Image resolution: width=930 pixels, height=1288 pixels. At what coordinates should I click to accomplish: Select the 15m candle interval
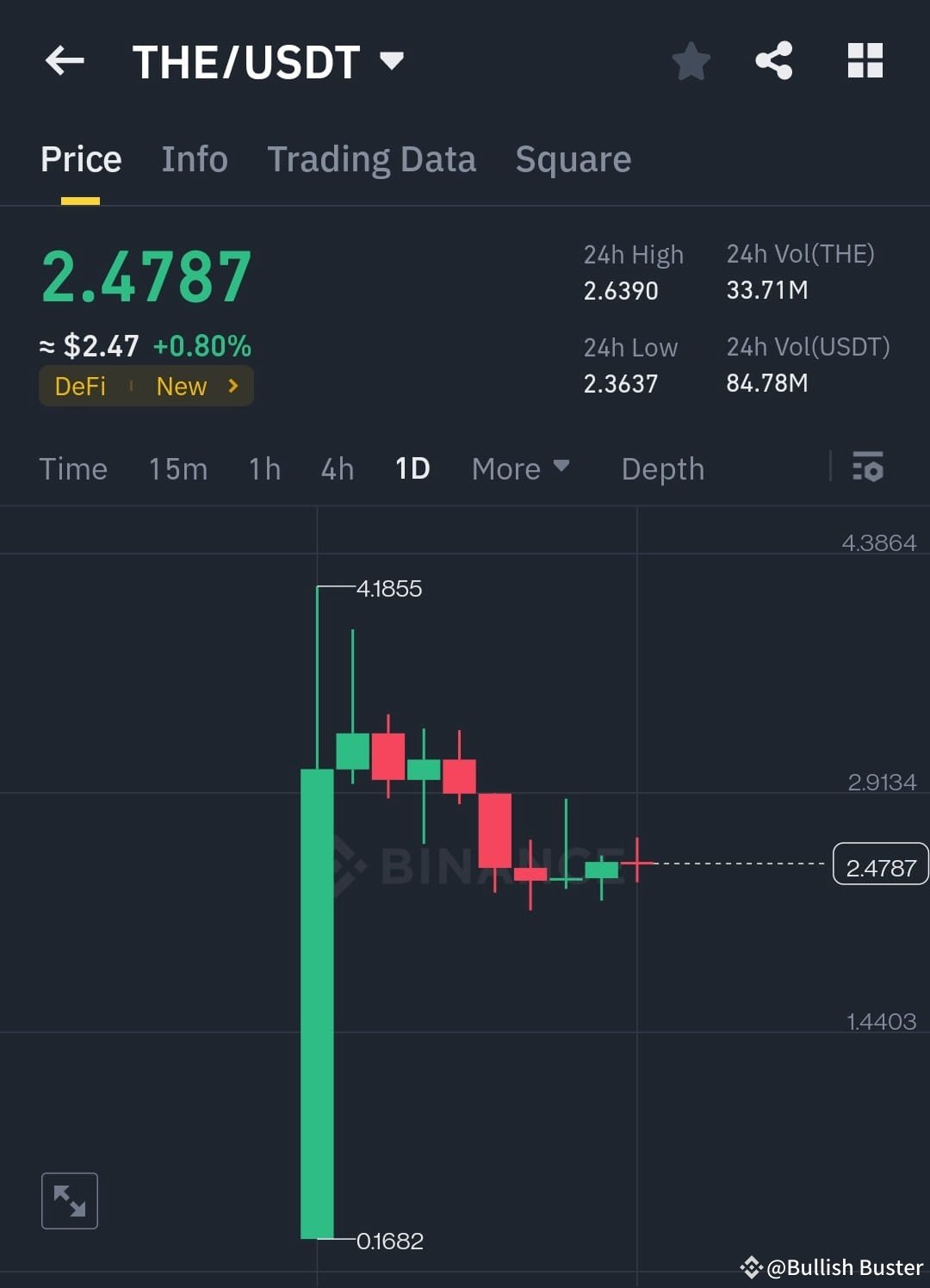pyautogui.click(x=177, y=468)
